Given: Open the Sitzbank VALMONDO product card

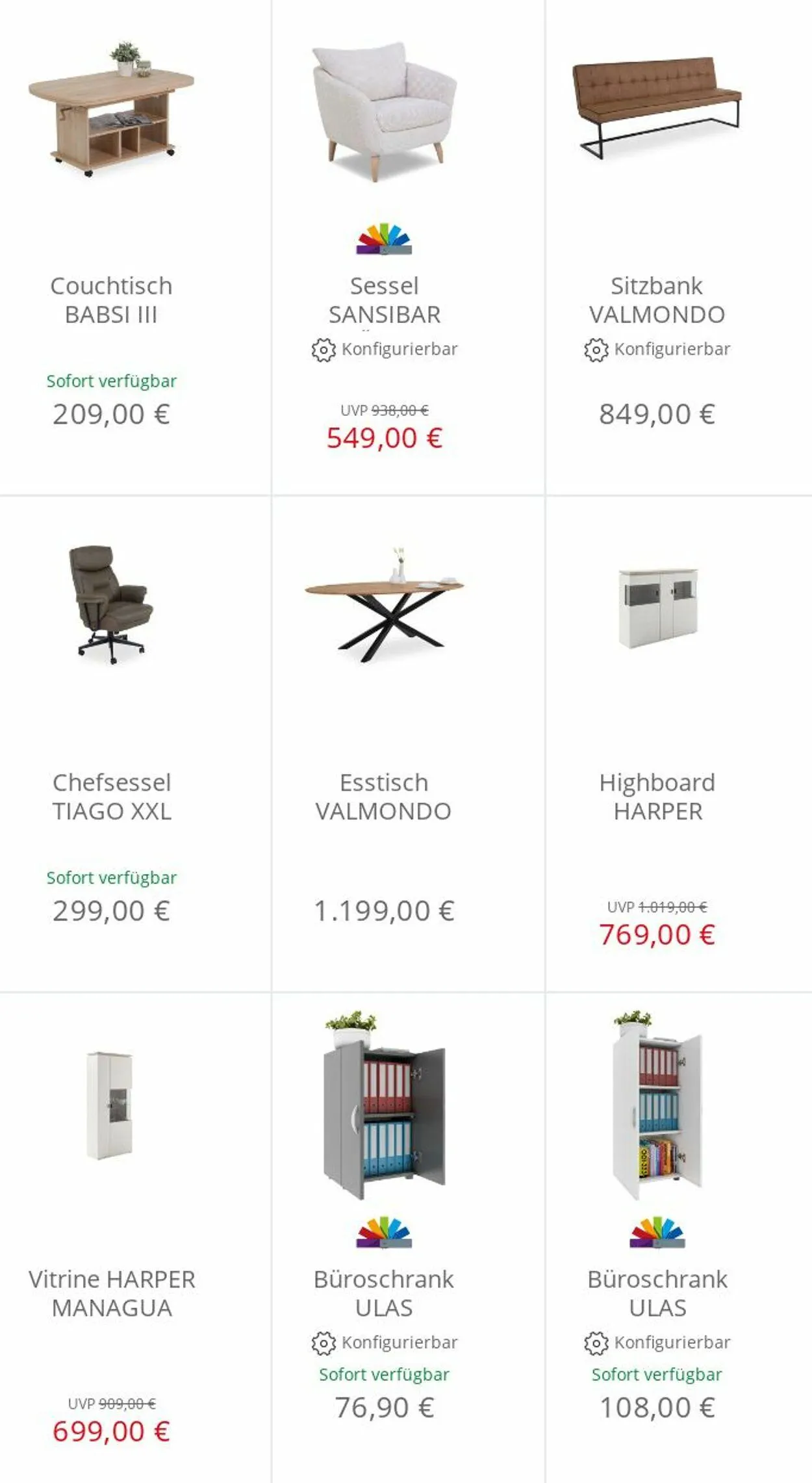Looking at the screenshot, I should pyautogui.click(x=679, y=247).
